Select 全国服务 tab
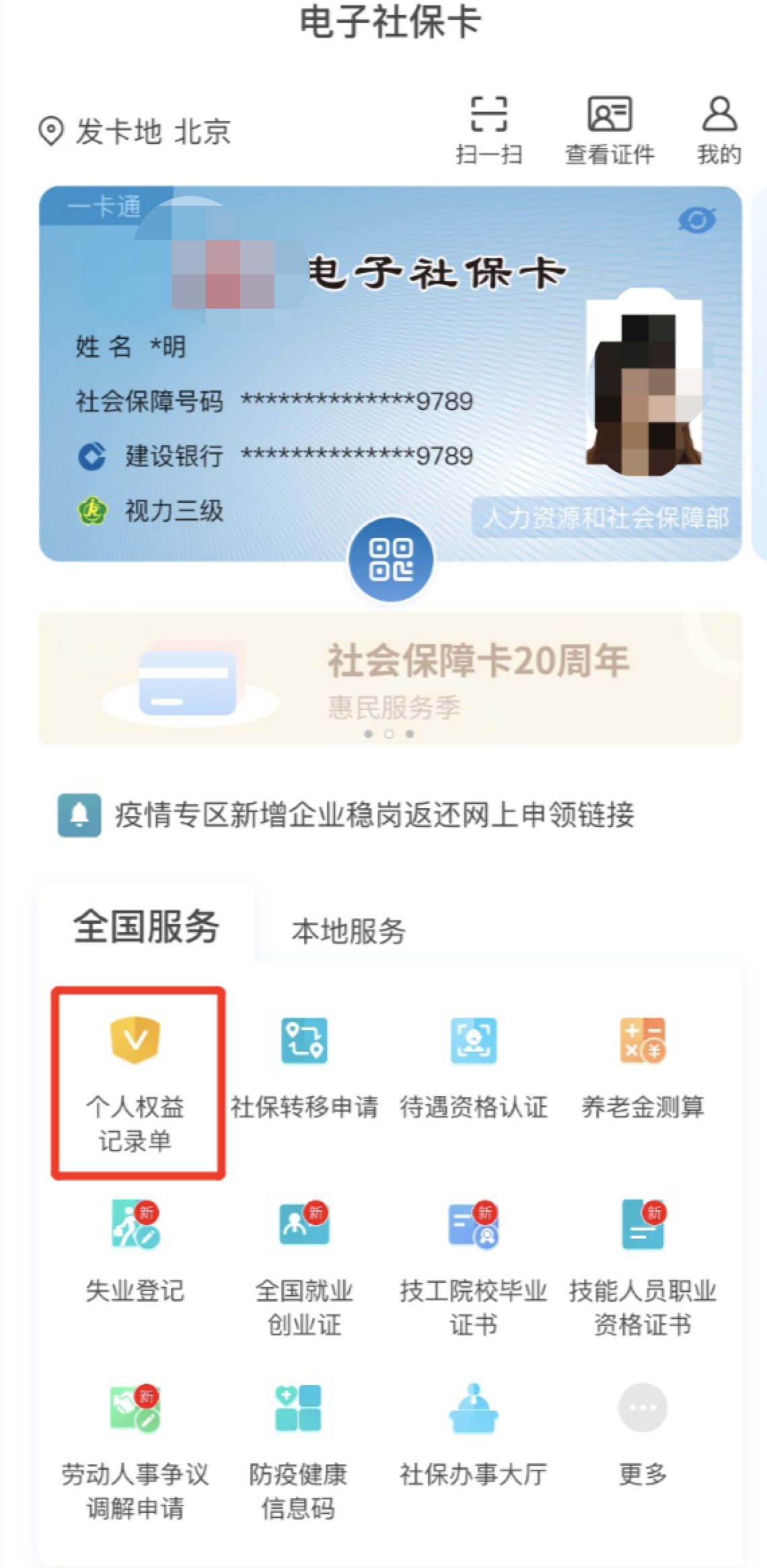This screenshot has width=767, height=1568. (x=147, y=927)
